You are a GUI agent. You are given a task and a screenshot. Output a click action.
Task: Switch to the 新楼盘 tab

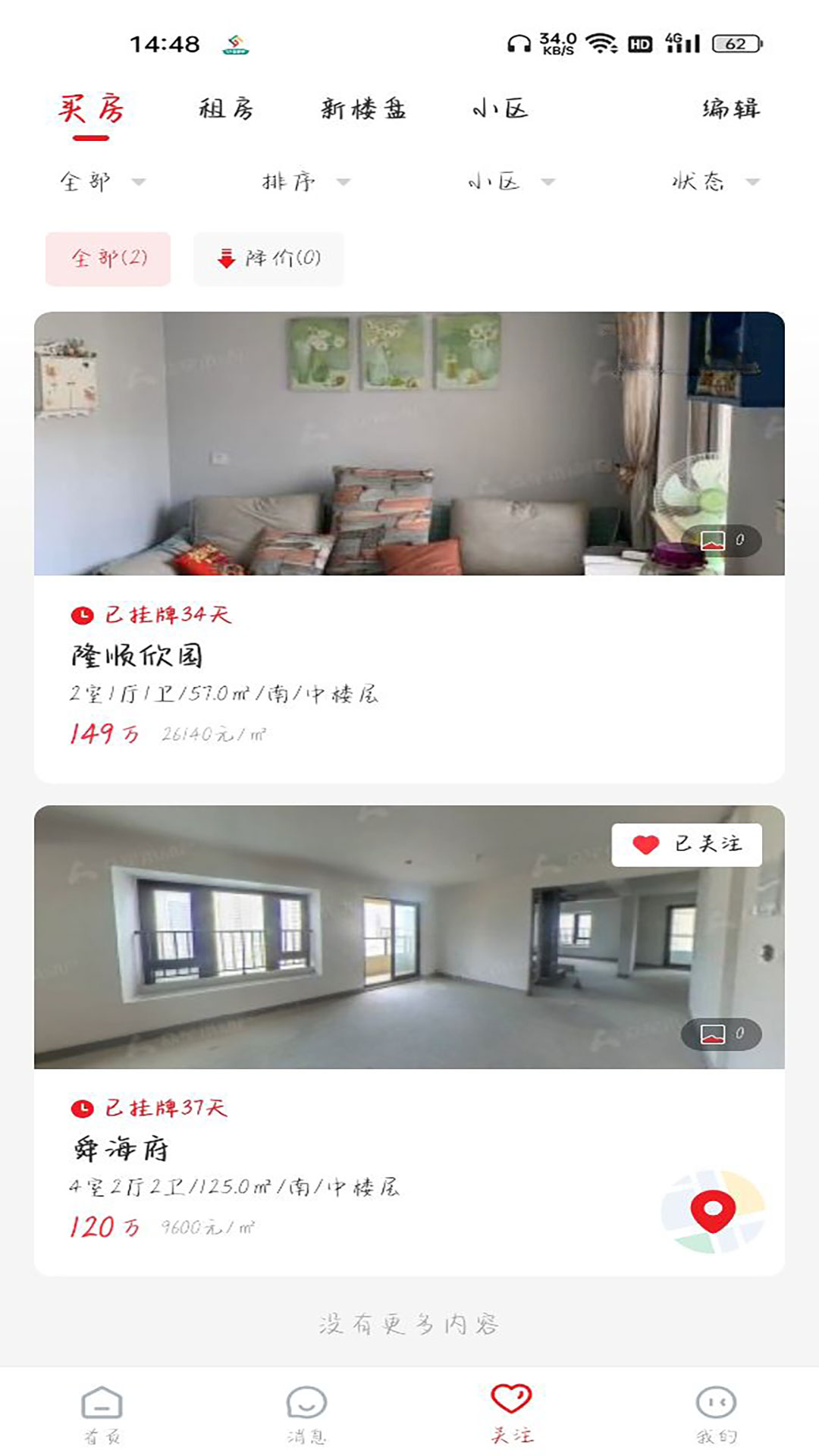pos(363,109)
